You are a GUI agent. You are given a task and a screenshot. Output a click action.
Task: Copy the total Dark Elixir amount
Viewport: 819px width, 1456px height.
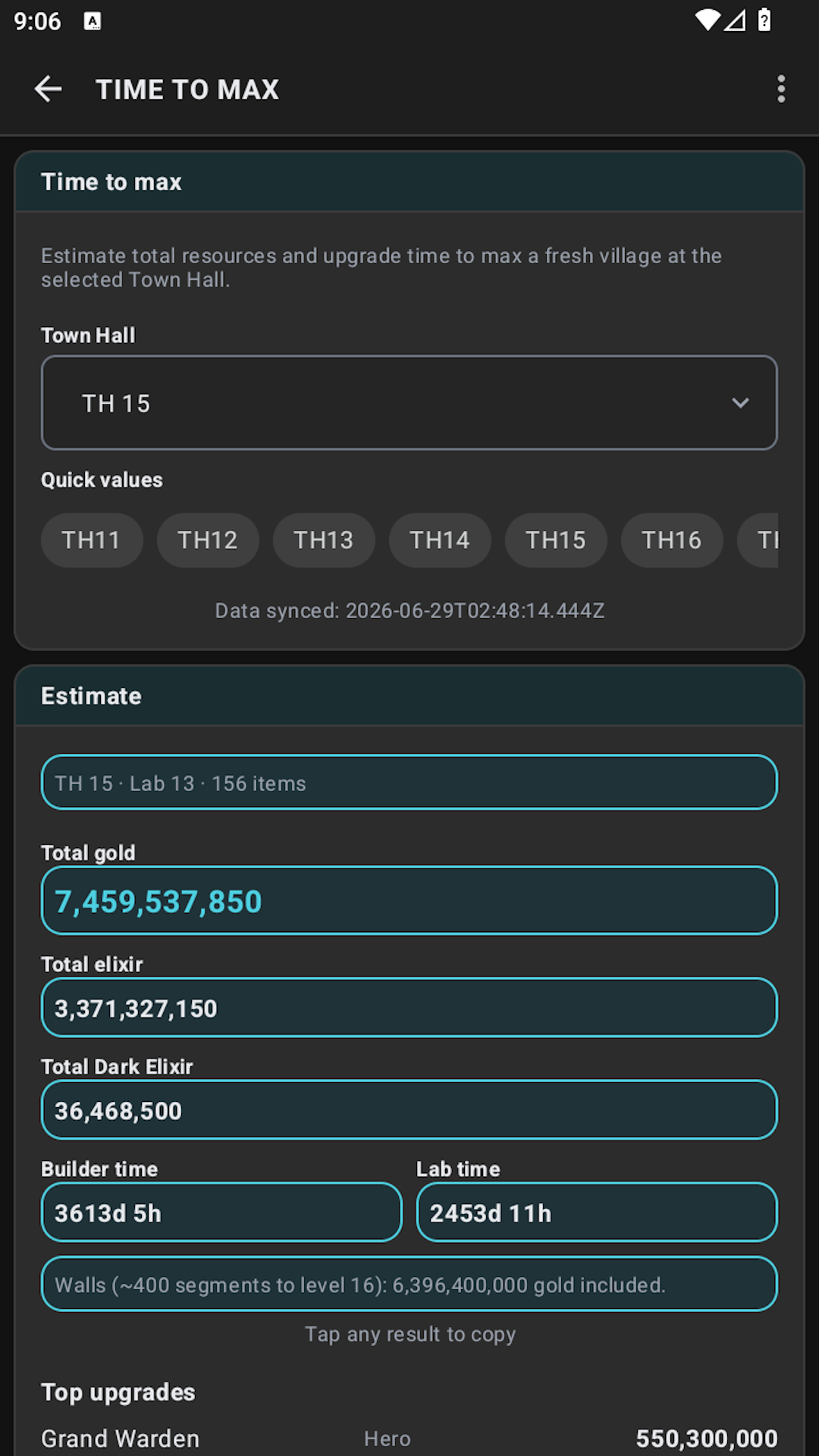(x=409, y=1109)
